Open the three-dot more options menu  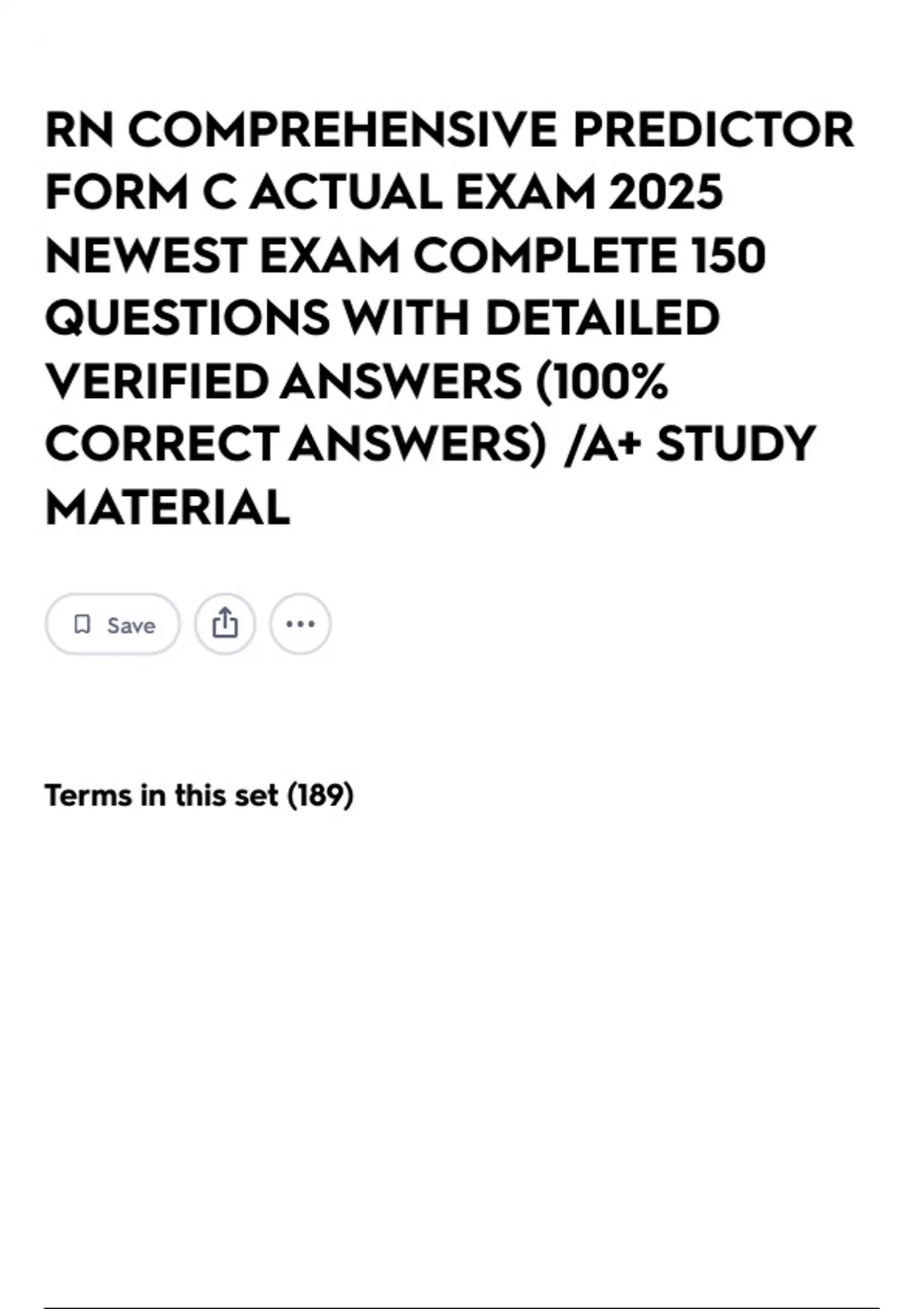(300, 624)
